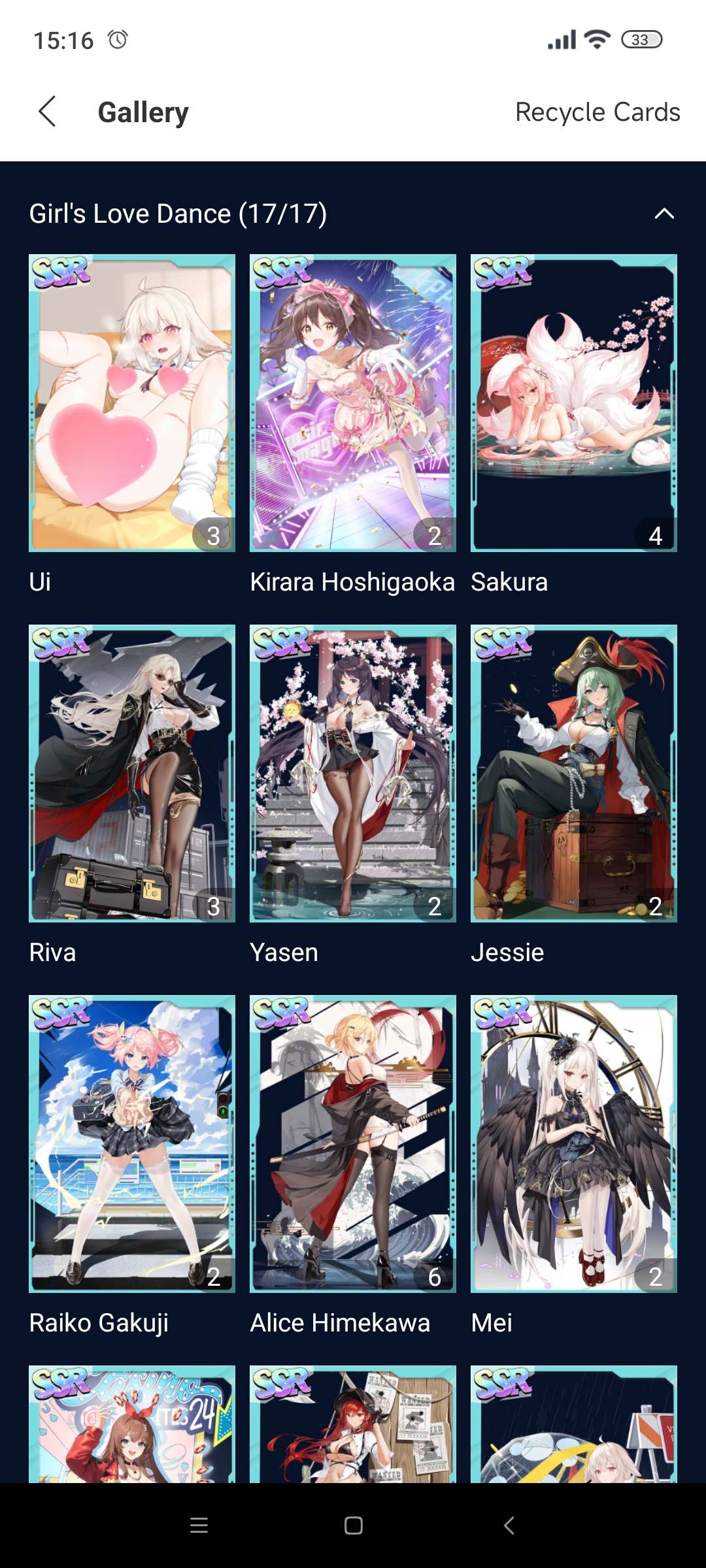The height and width of the screenshot is (1568, 706).
Task: Open the Raiko Gakuji card
Action: [131, 1143]
